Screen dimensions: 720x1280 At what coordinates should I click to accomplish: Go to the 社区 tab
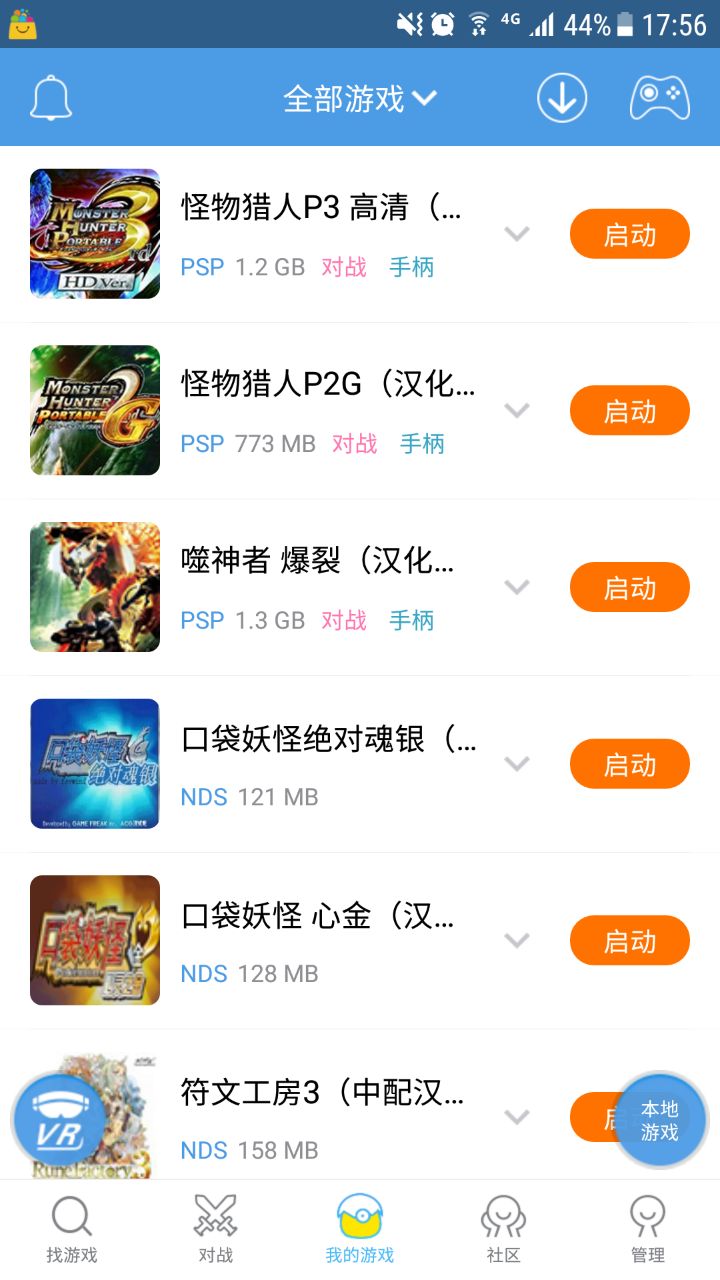coord(504,1230)
